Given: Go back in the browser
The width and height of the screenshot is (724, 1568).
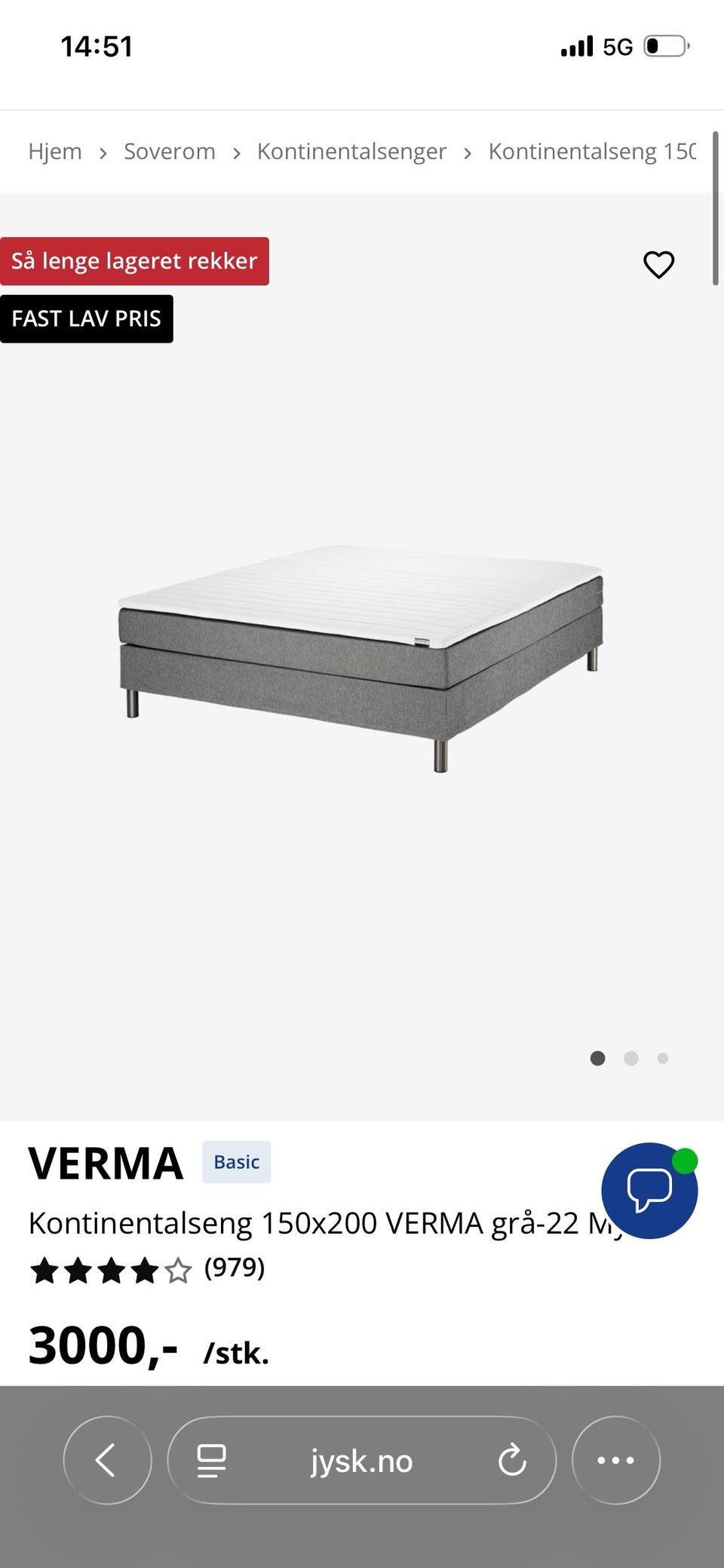Looking at the screenshot, I should (x=107, y=1460).
